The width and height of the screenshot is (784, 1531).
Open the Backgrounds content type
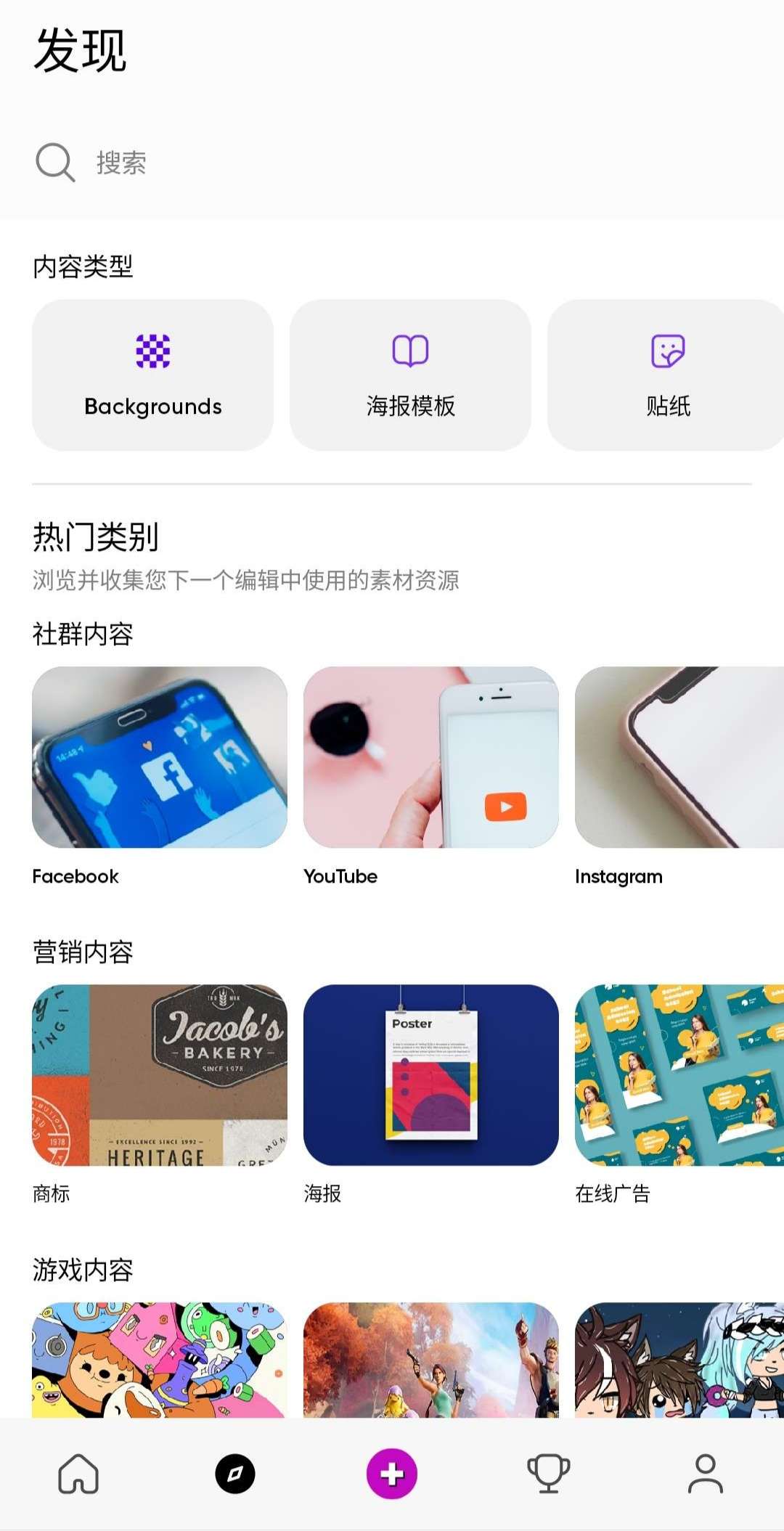coord(152,375)
